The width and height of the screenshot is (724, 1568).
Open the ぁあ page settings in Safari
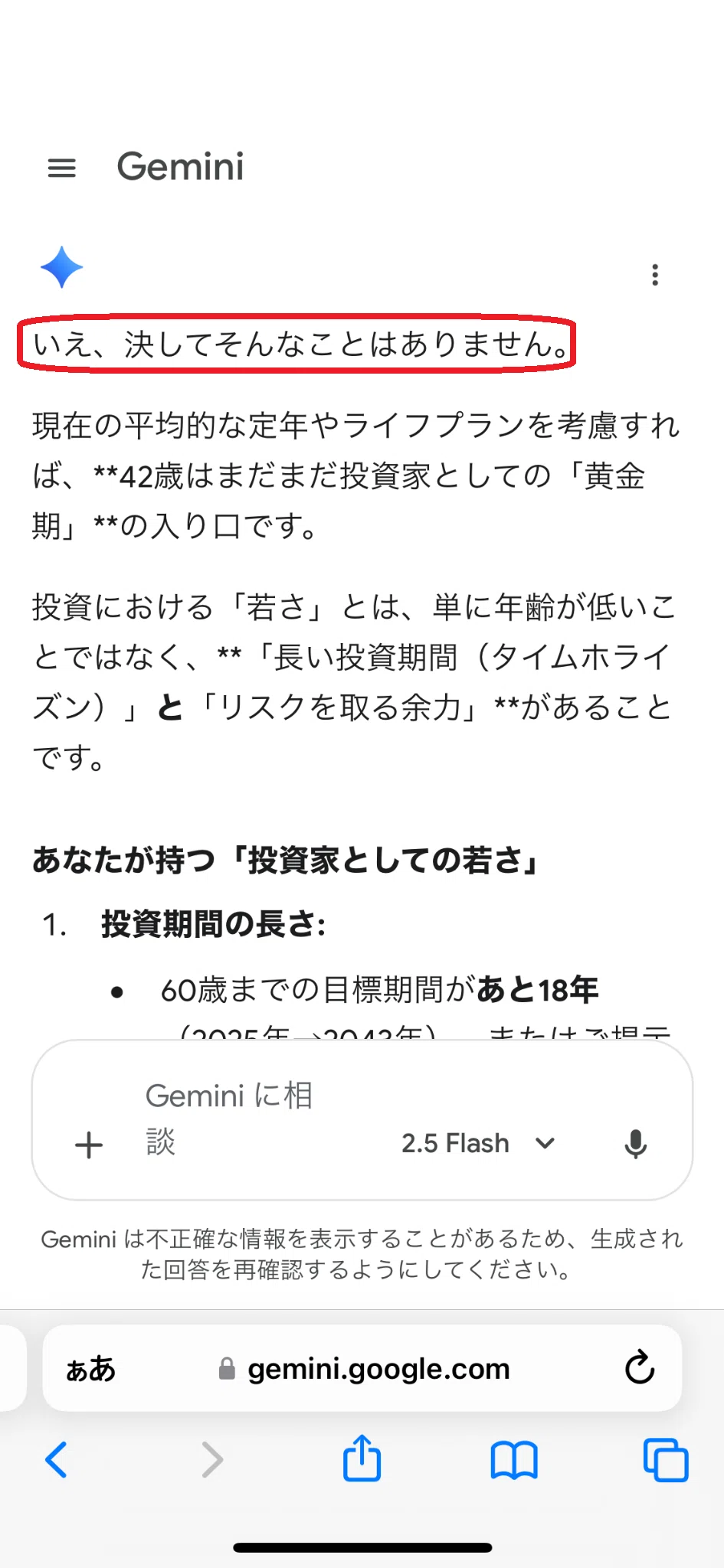tap(90, 1369)
